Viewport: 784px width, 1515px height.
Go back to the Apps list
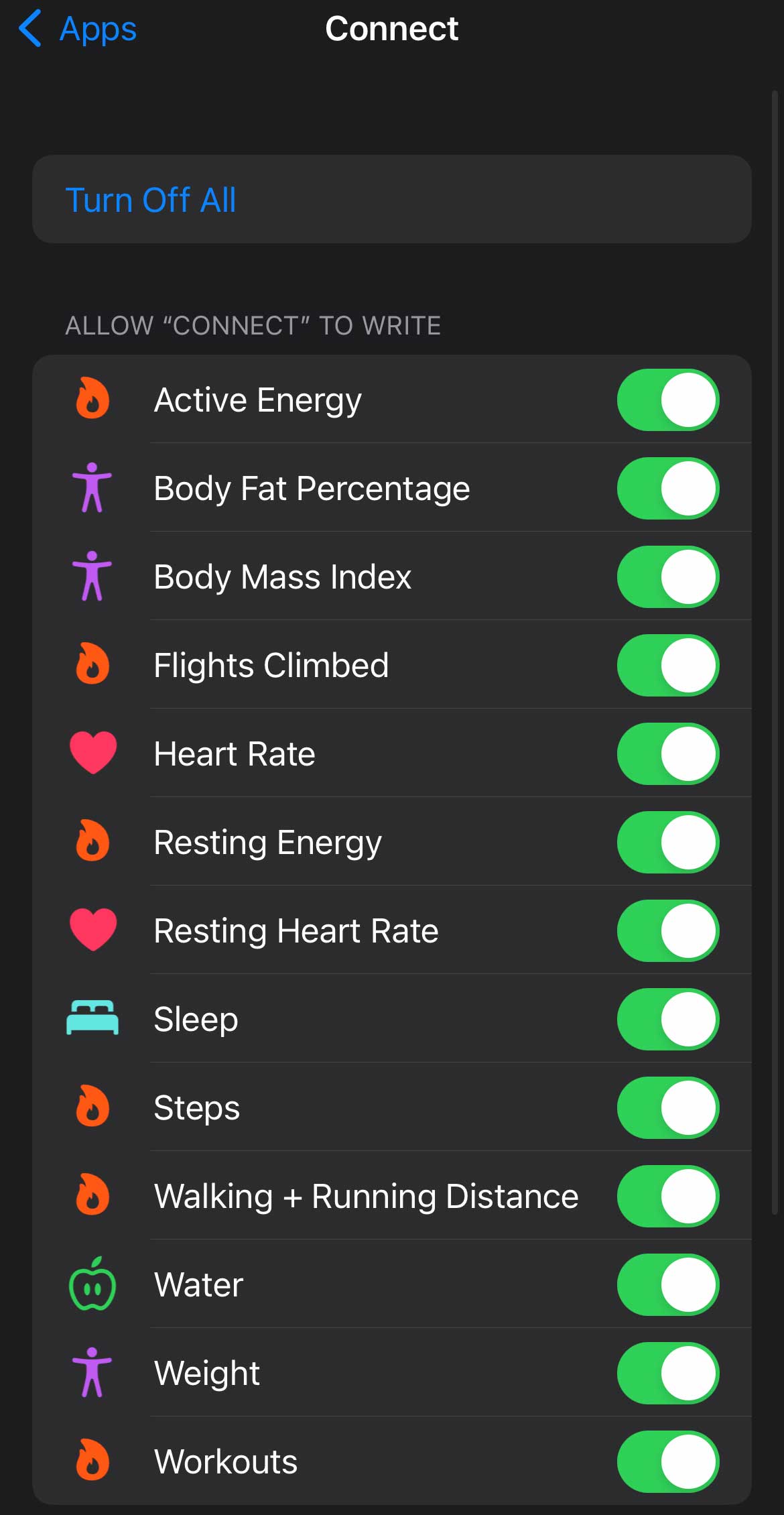coord(98,29)
